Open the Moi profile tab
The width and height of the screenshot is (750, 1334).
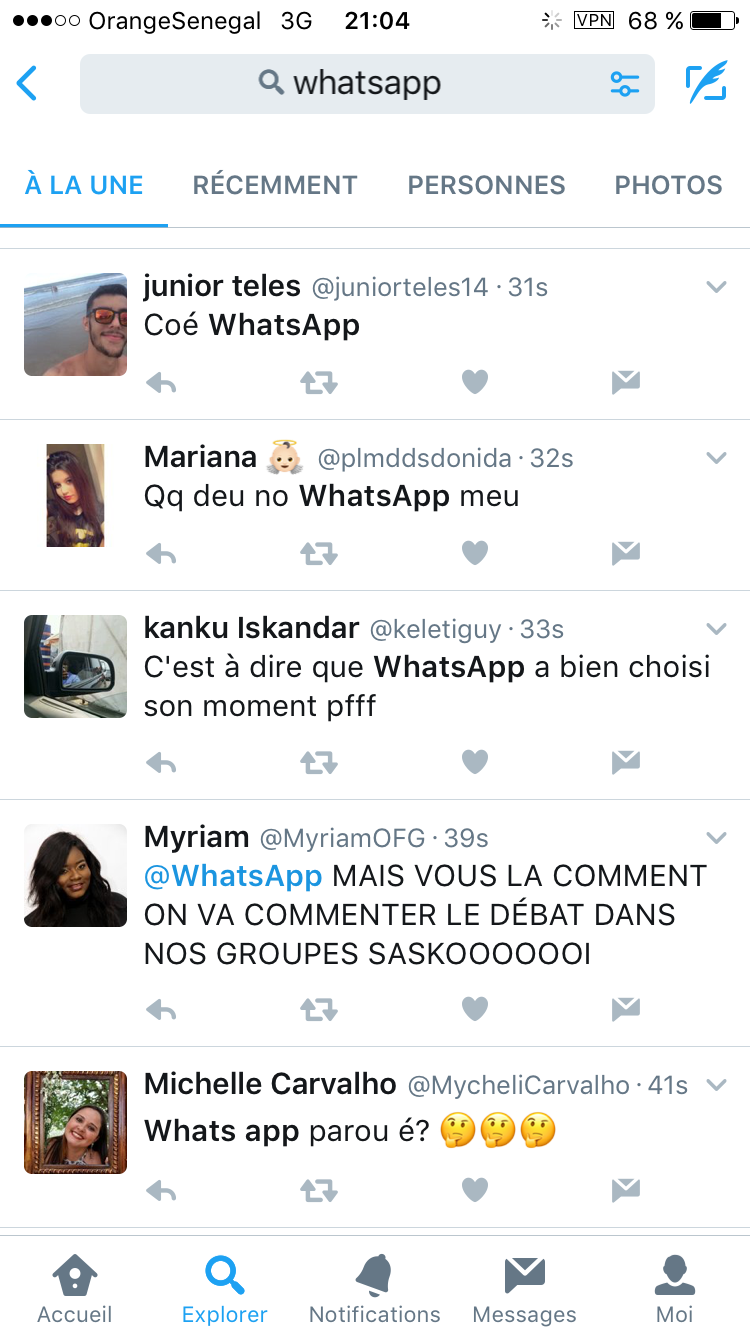pyautogui.click(x=675, y=1288)
